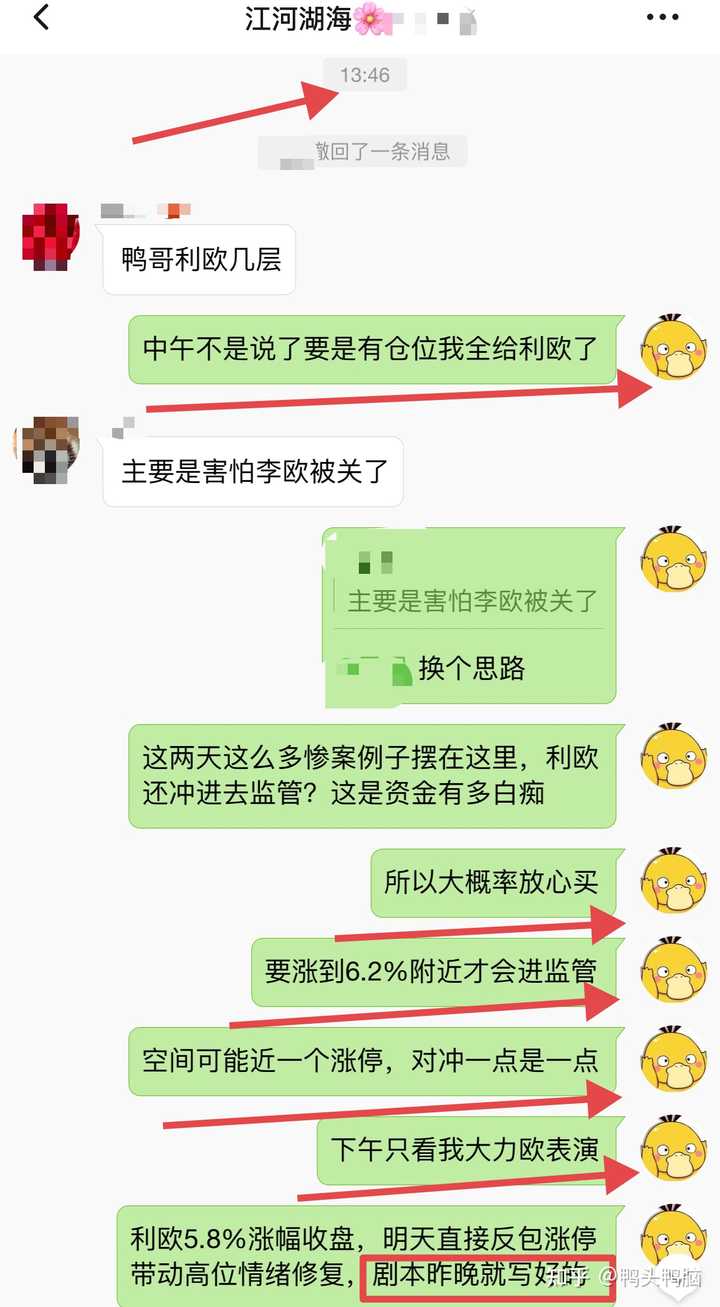This screenshot has width=720, height=1307.
Task: Open duck avatar beside 所以大概率放心买
Action: pyautogui.click(x=673, y=880)
